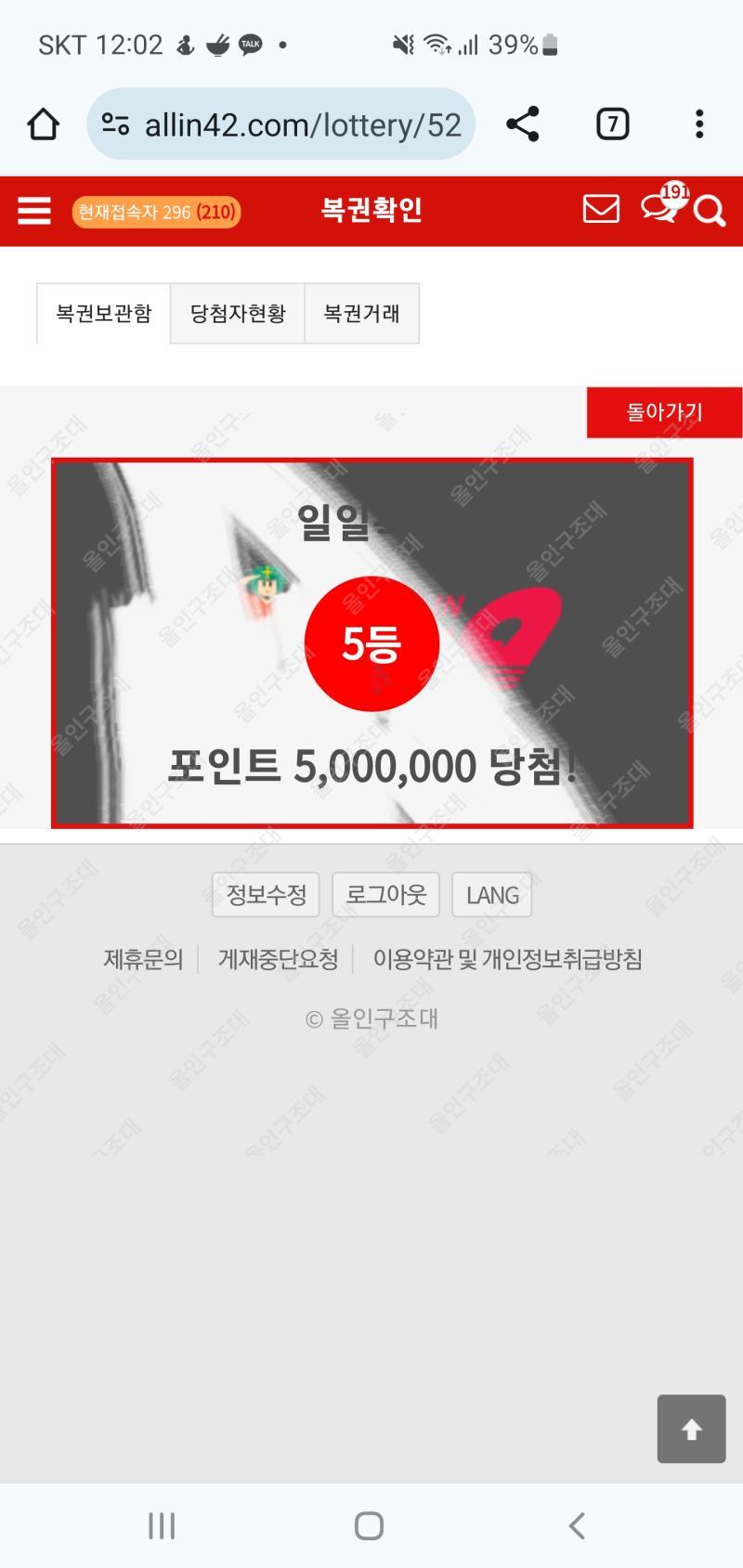Switch to the 복권보관함 tab

(x=103, y=314)
